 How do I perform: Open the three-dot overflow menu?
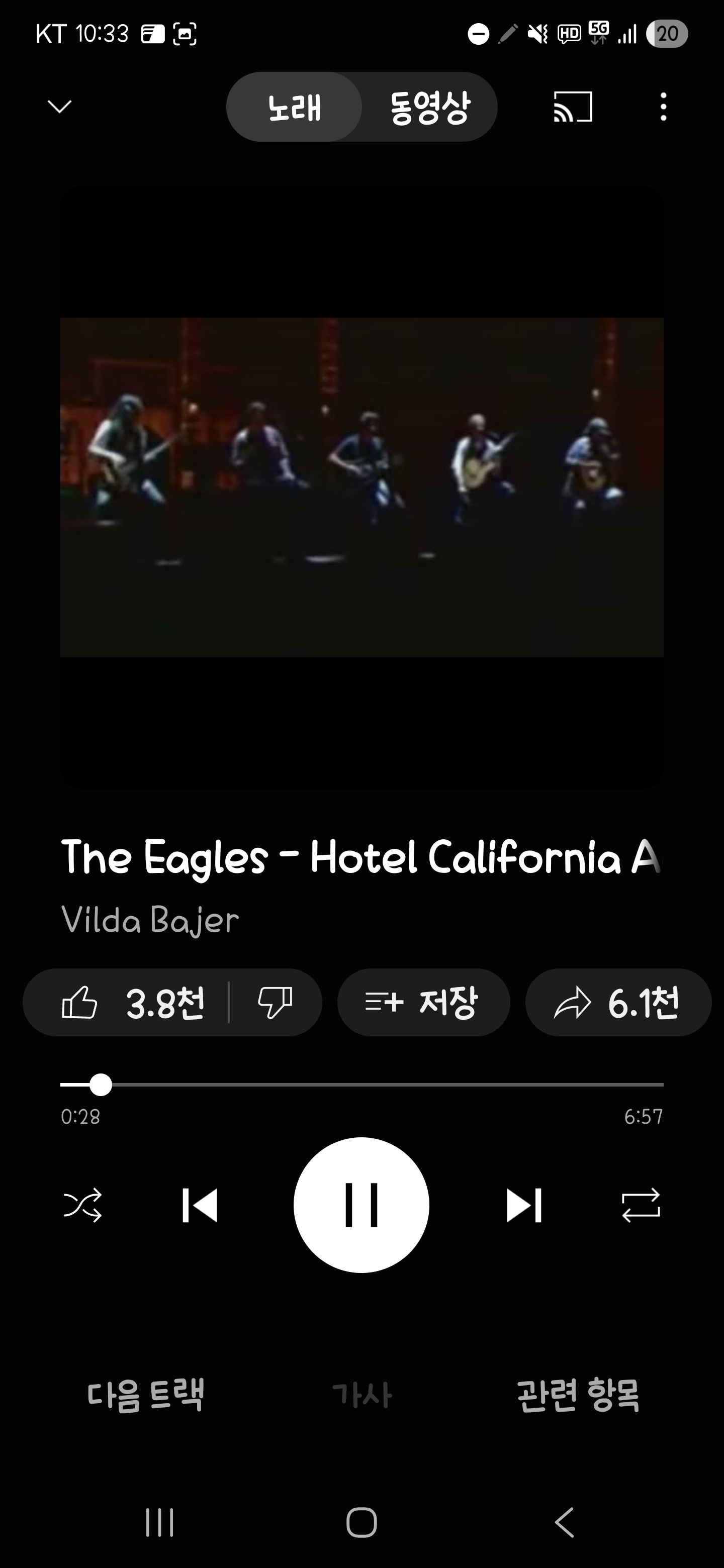click(663, 107)
